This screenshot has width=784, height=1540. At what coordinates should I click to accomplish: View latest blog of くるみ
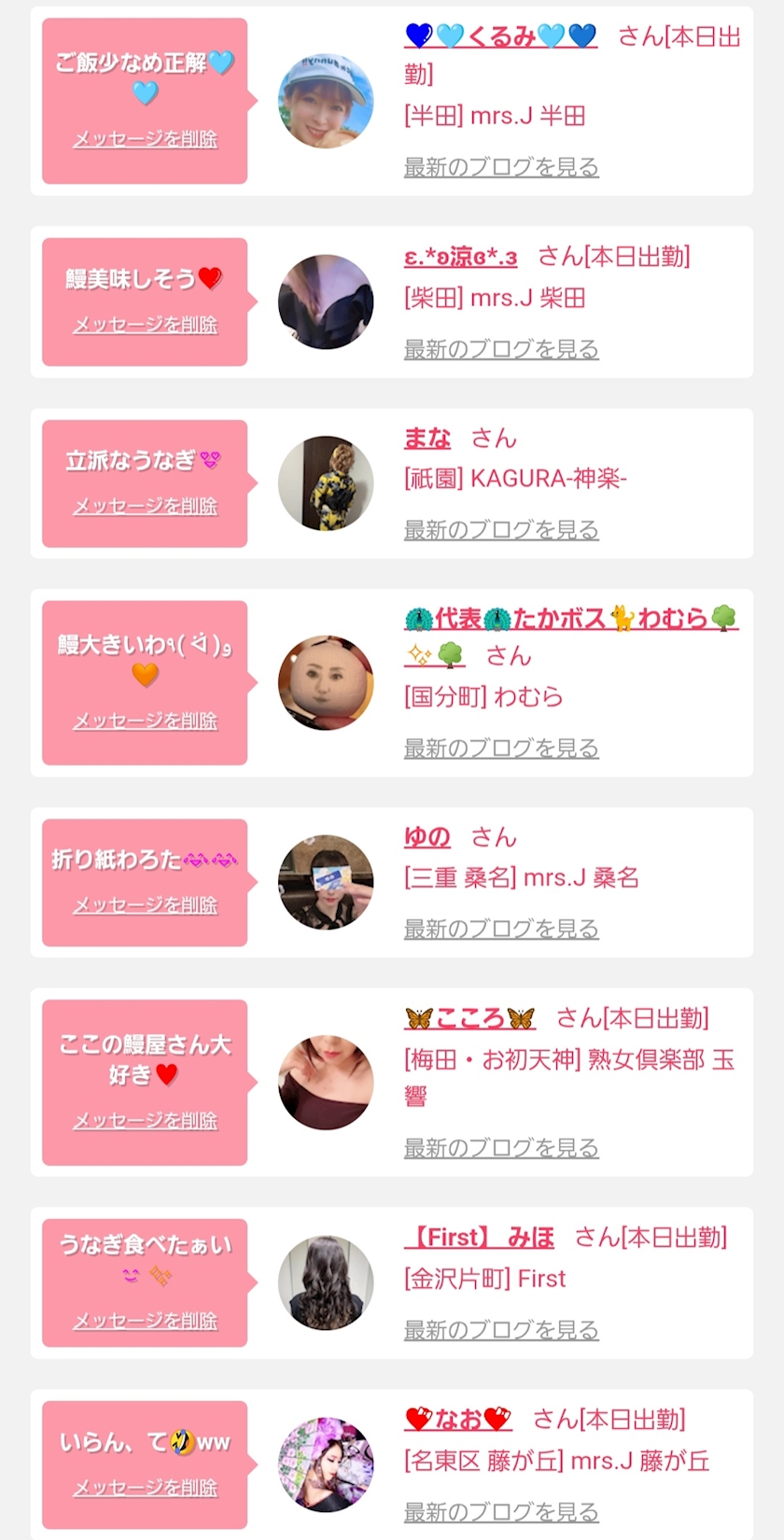click(501, 167)
